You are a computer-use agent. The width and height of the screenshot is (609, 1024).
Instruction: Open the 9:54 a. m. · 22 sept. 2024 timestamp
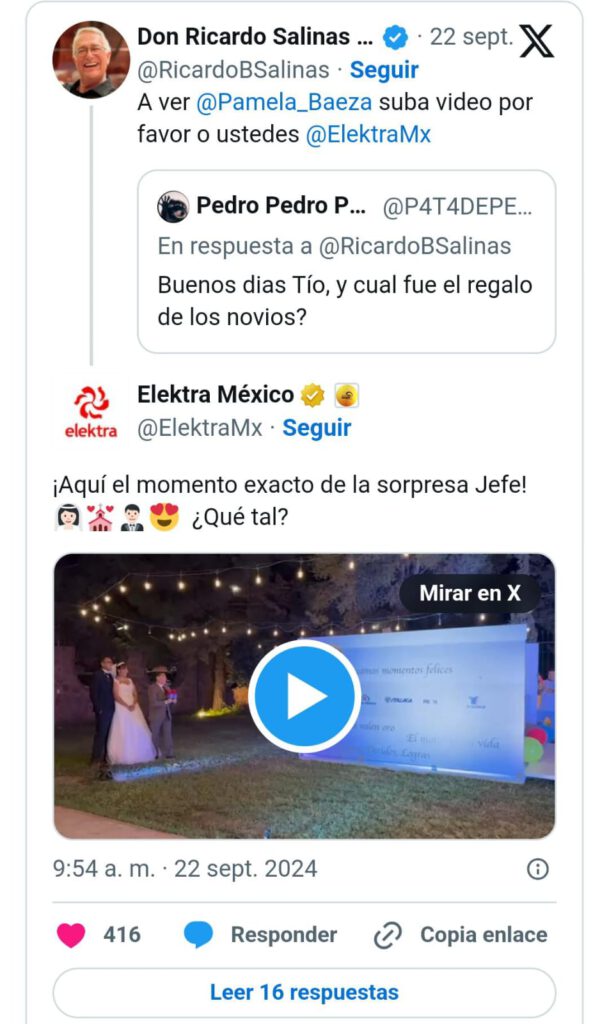point(185,869)
